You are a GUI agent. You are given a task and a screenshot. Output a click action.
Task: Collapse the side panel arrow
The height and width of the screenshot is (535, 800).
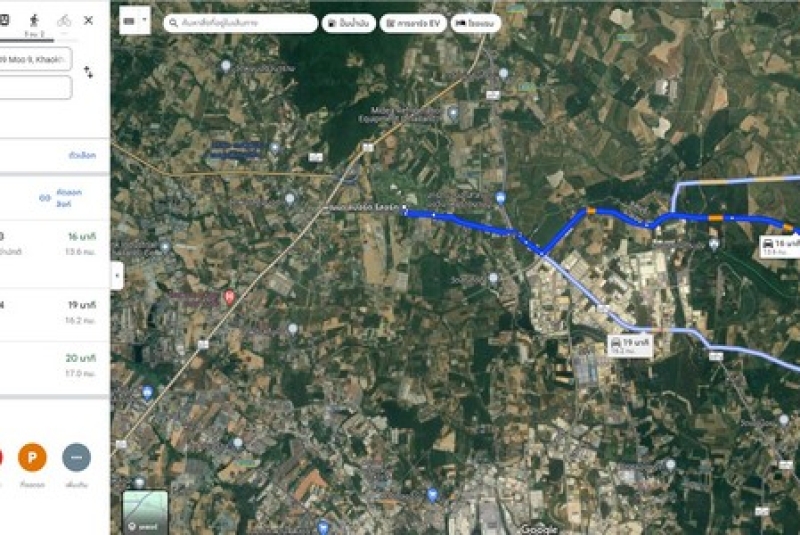pos(117,274)
